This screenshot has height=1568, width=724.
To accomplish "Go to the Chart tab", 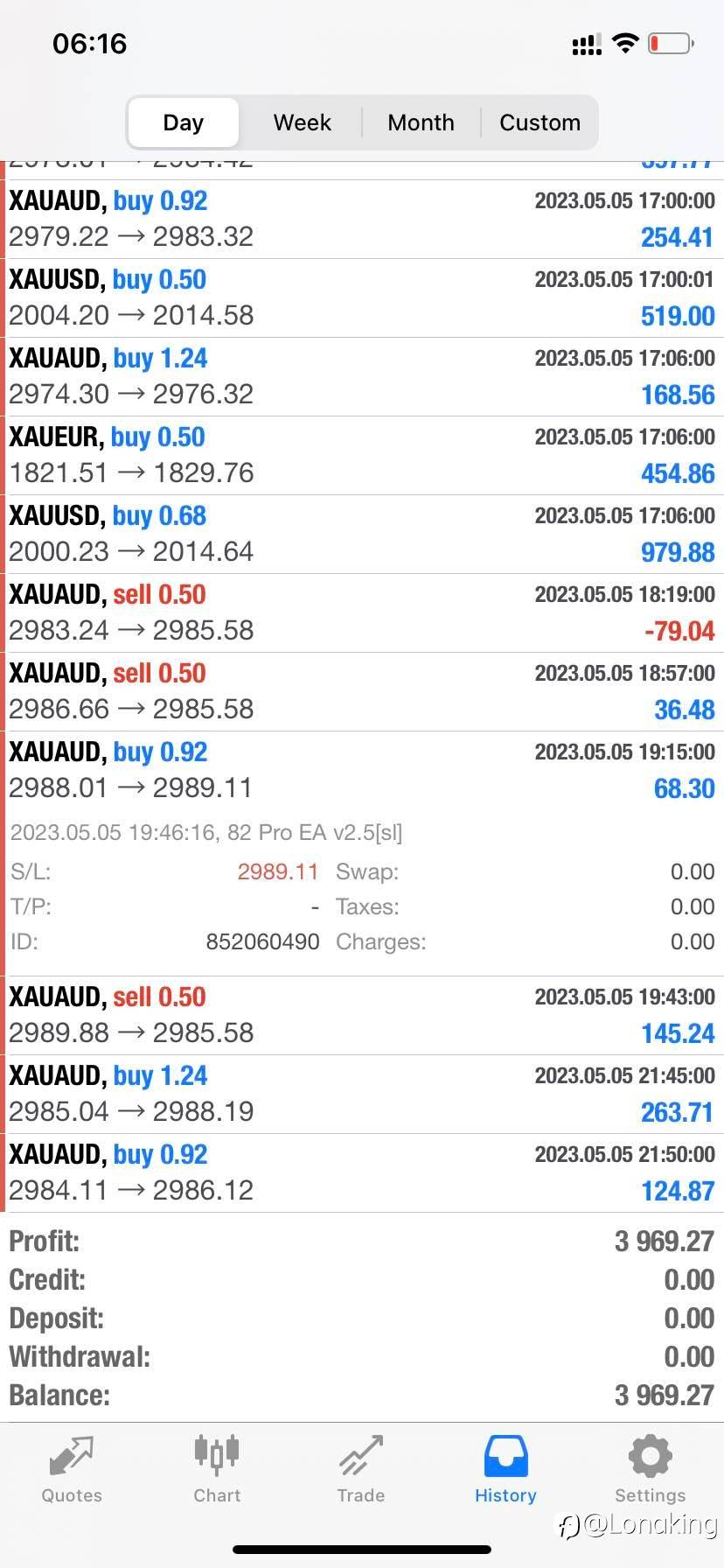I will coord(217,1470).
